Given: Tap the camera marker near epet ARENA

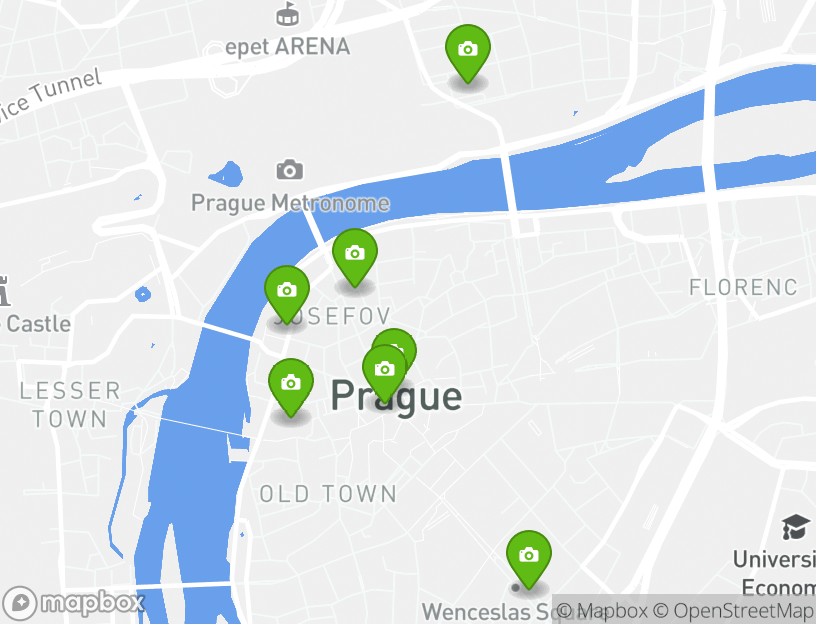Looking at the screenshot, I should 467,50.
